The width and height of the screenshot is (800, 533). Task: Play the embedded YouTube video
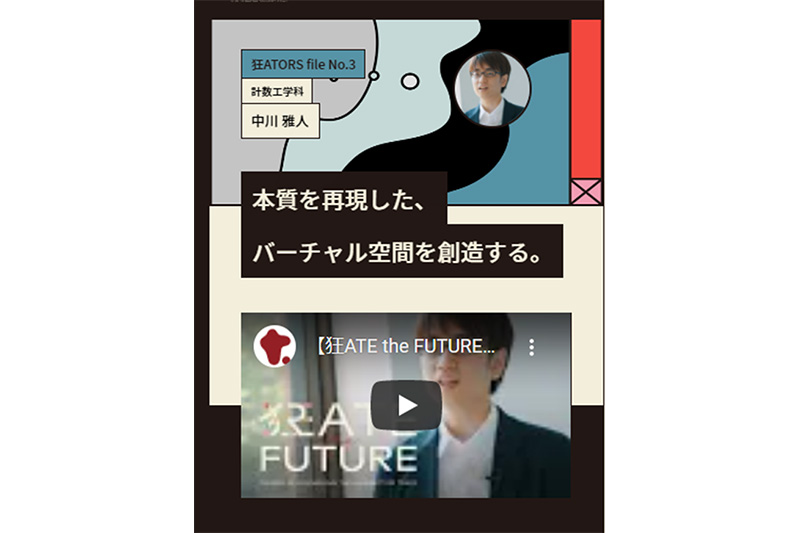coord(406,405)
